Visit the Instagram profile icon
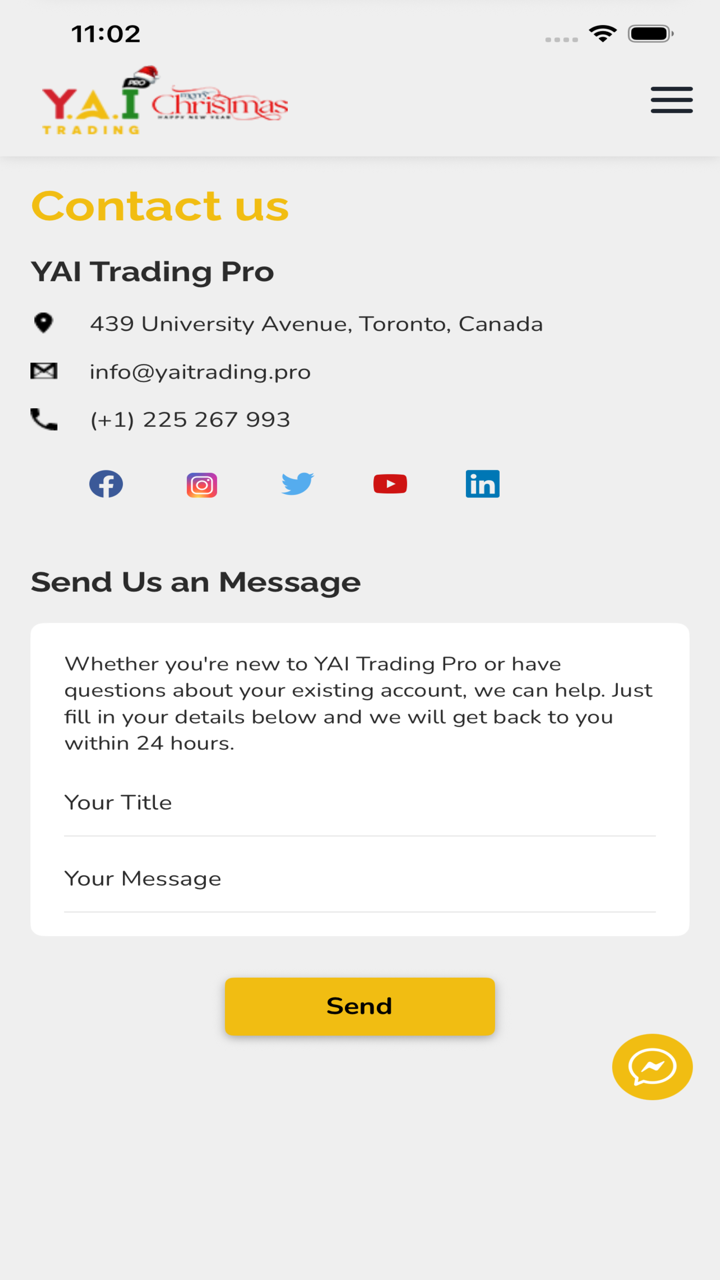720x1280 pixels. coord(202,485)
